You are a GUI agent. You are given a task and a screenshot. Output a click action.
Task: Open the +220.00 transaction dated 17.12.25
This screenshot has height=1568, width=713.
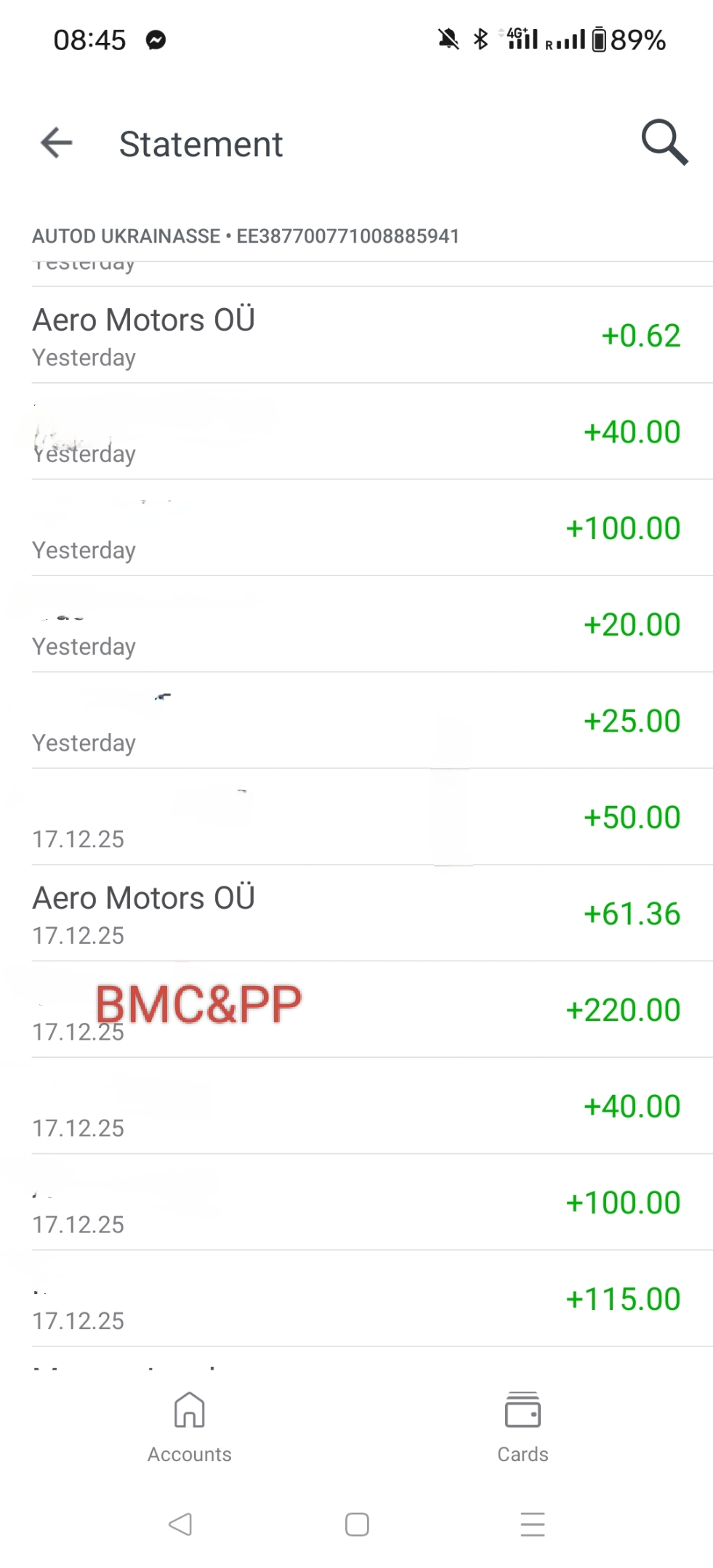pyautogui.click(x=356, y=1010)
